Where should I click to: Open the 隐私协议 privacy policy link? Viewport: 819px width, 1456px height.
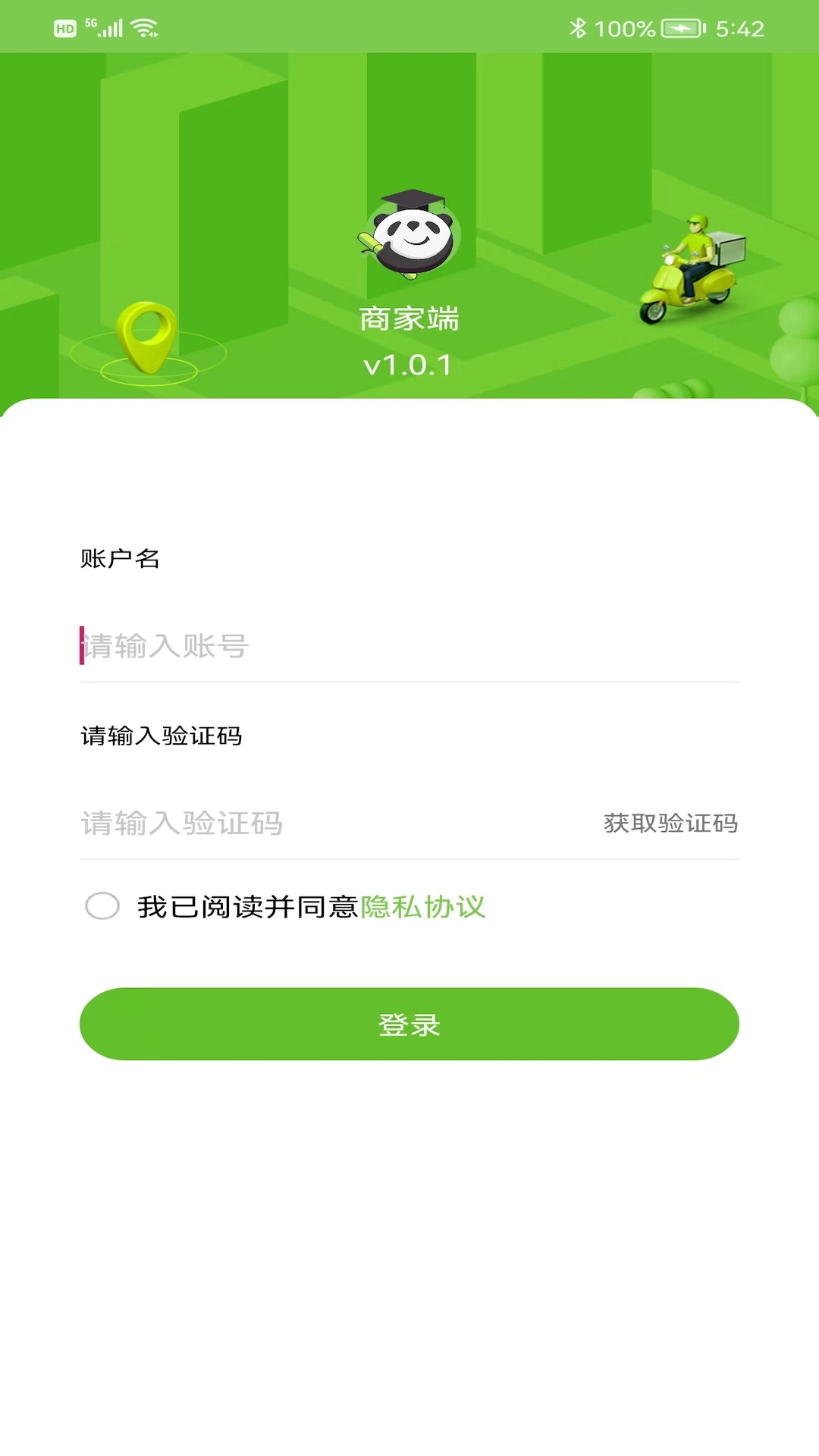click(x=425, y=907)
